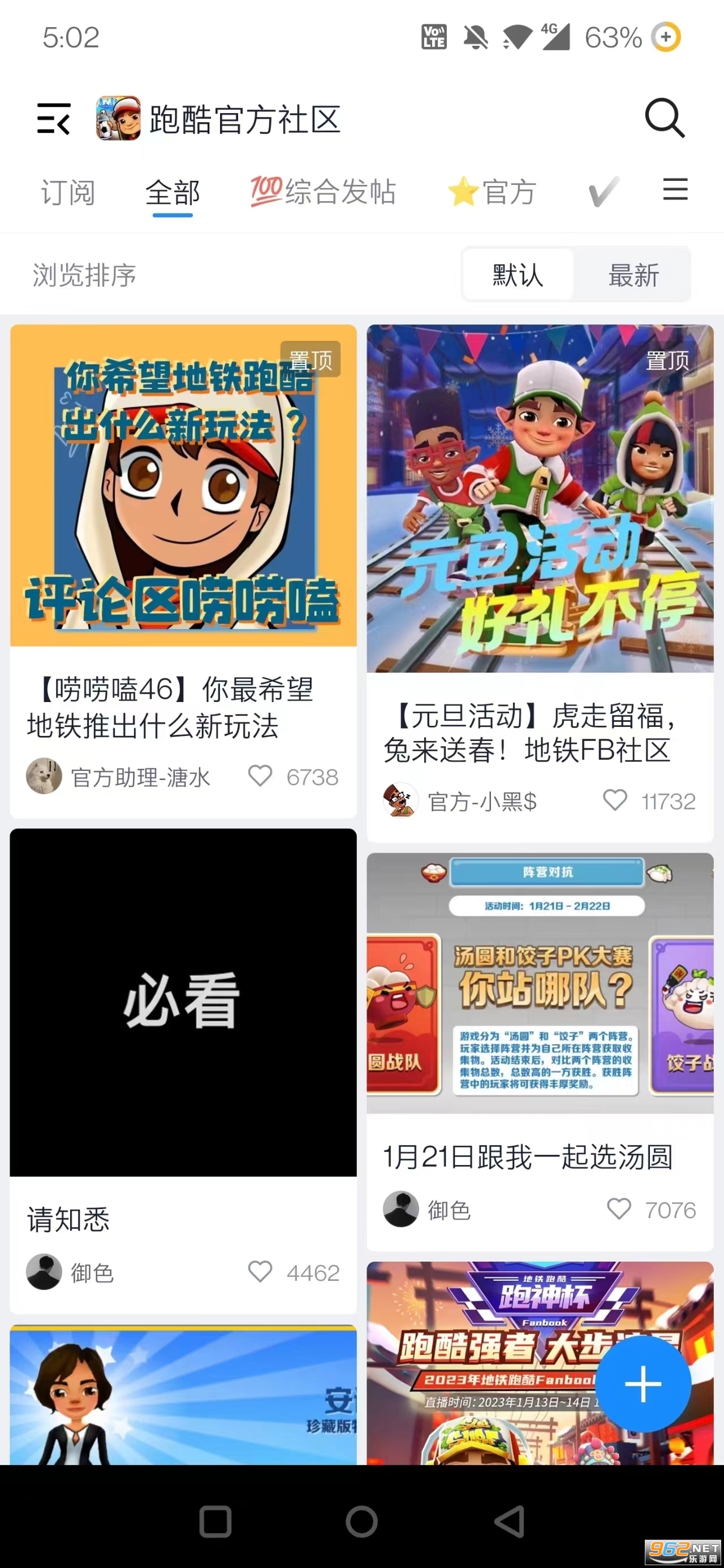
Task: Open the side drawer menu button
Action: pyautogui.click(x=54, y=118)
